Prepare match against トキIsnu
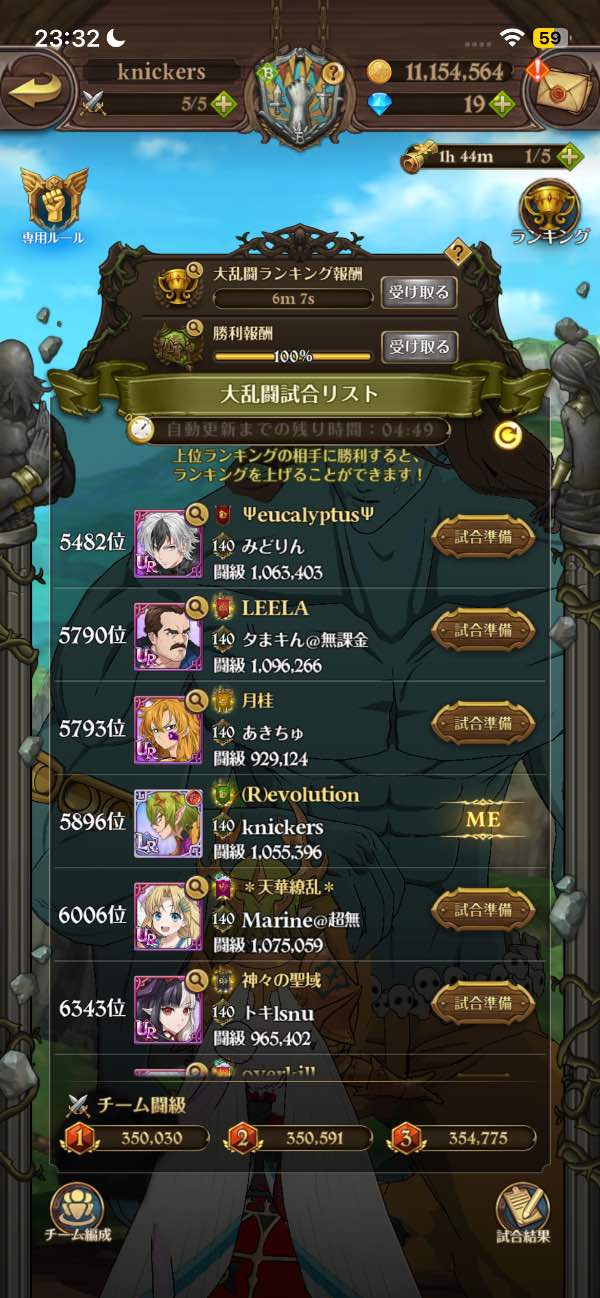The height and width of the screenshot is (1298, 600). click(483, 1002)
